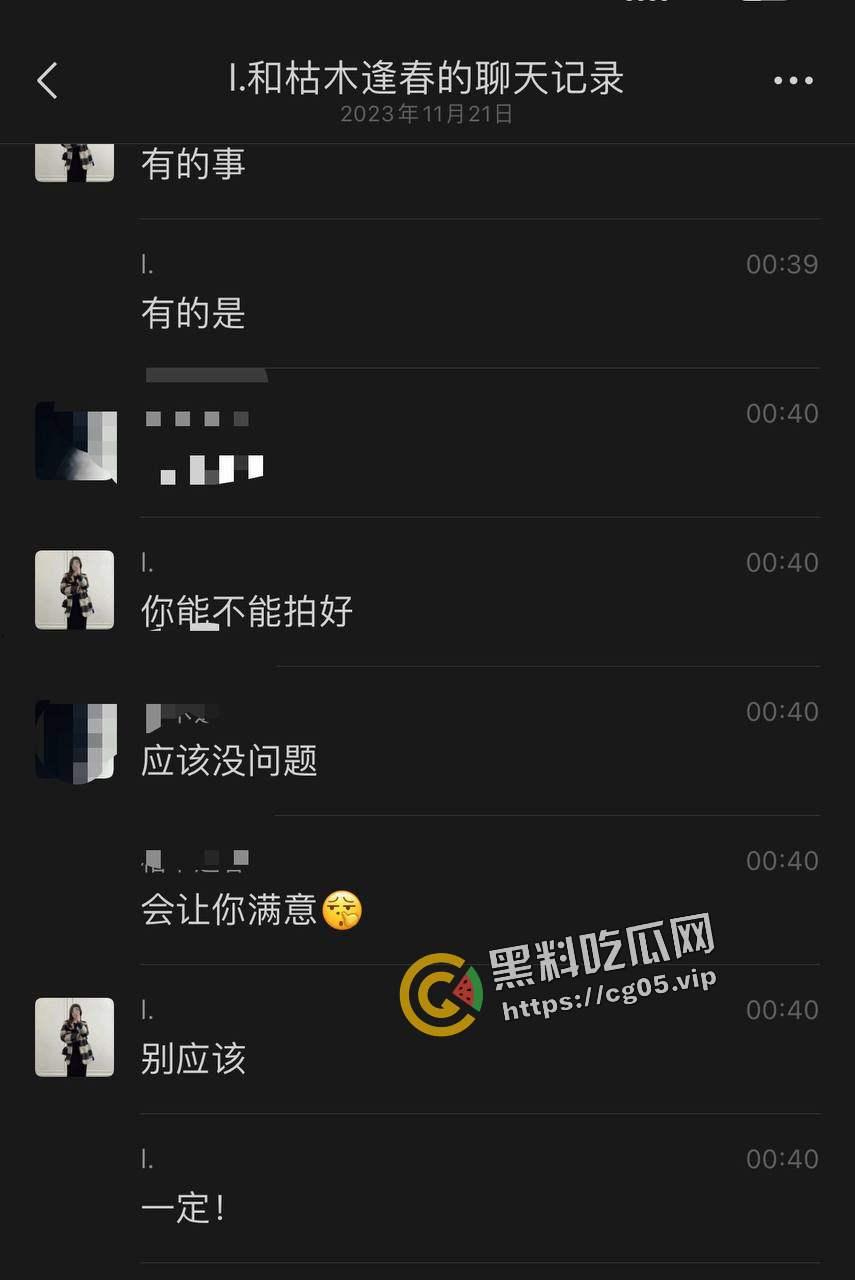Tap the message 一定！

click(181, 1209)
